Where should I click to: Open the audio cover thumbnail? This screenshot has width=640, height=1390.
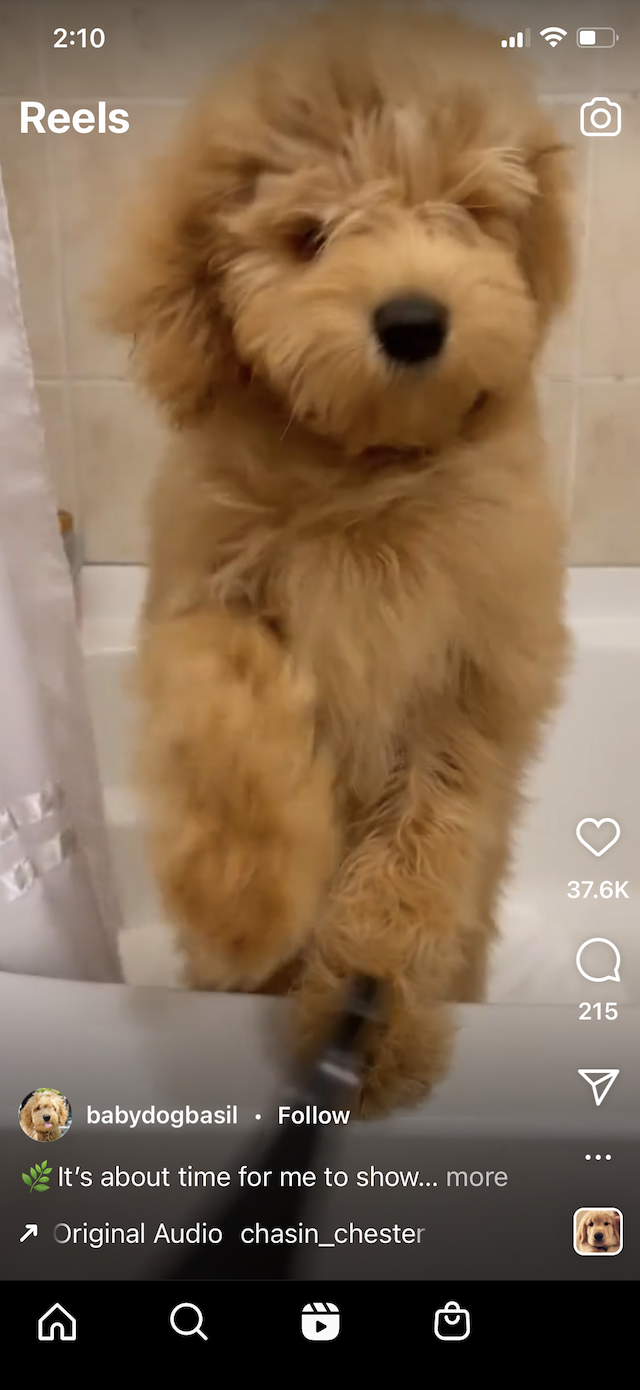598,1232
